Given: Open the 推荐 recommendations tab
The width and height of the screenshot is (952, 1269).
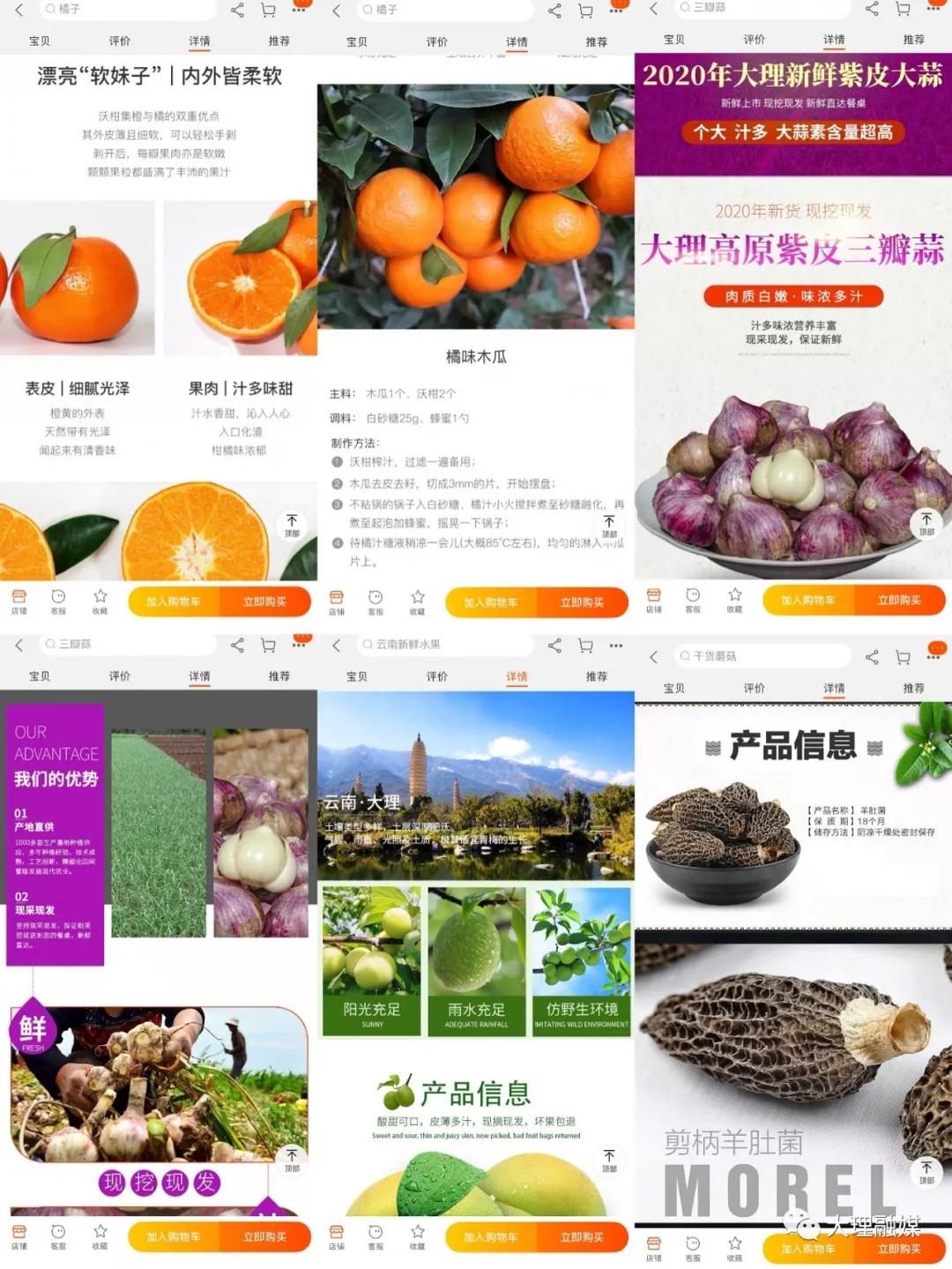Looking at the screenshot, I should (x=278, y=41).
